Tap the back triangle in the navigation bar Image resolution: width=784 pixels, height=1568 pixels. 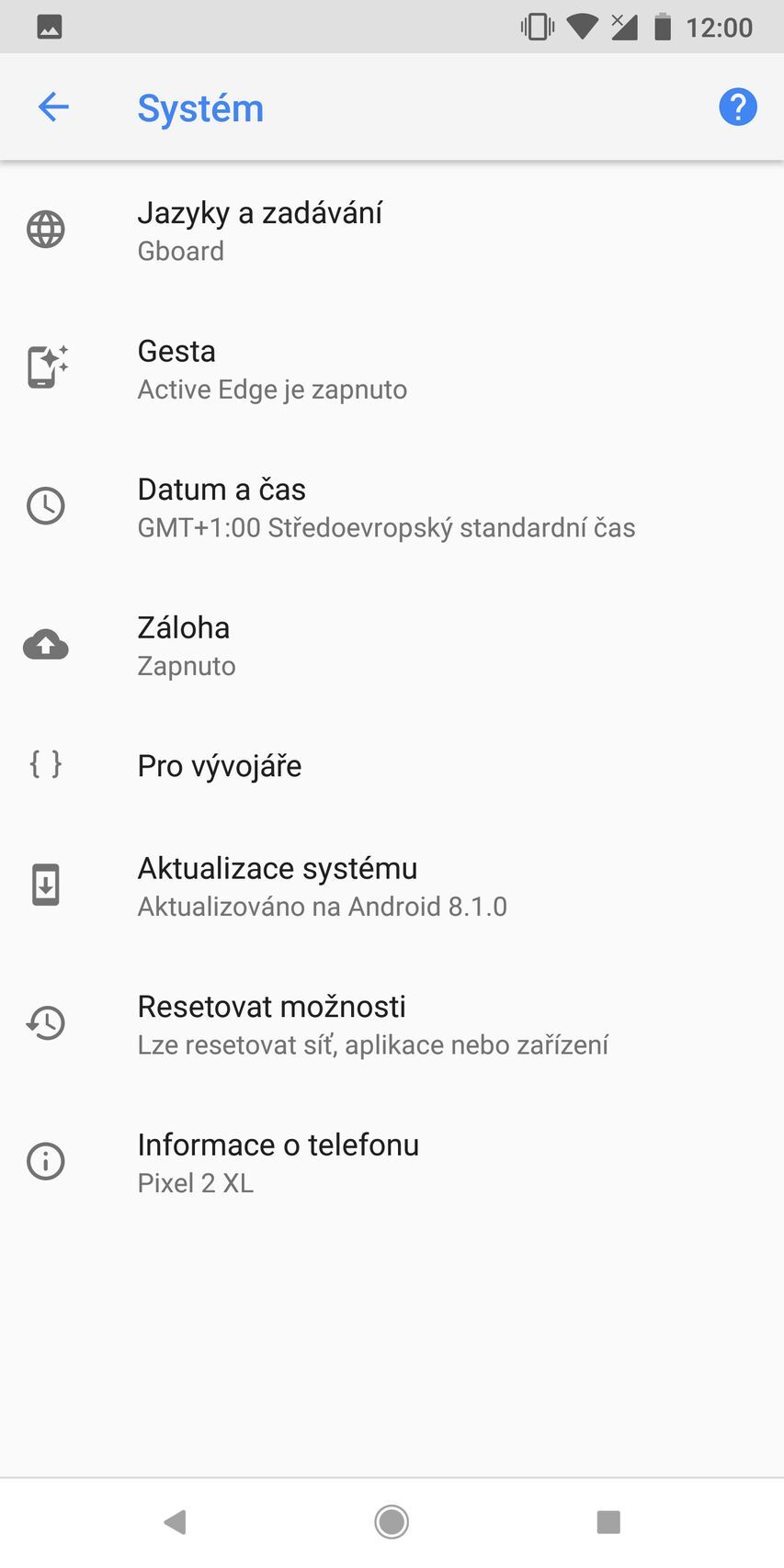click(x=176, y=1521)
